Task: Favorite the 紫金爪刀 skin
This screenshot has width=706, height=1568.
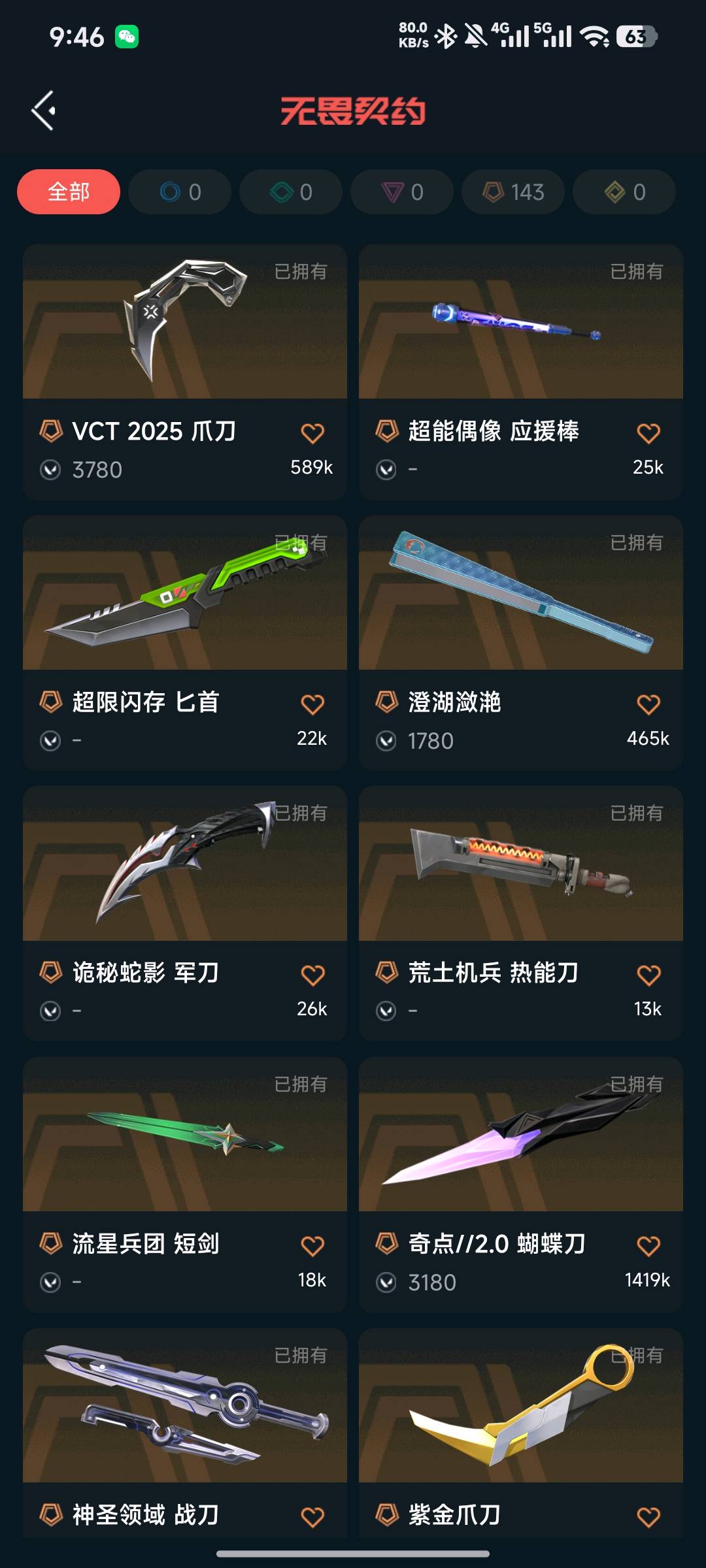Action: (648, 1517)
